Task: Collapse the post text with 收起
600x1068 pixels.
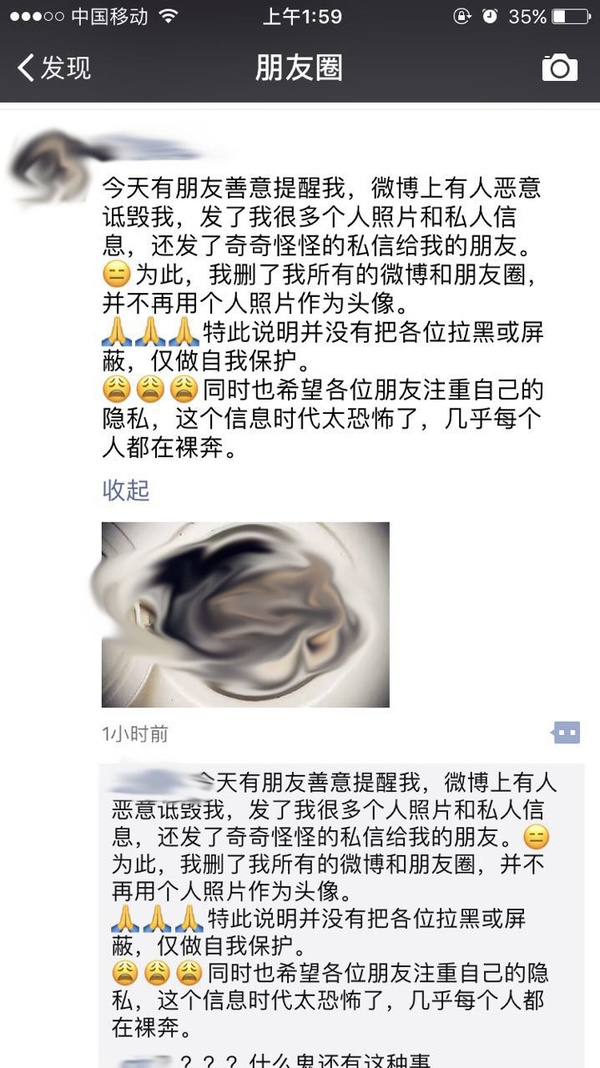Action: pos(126,490)
